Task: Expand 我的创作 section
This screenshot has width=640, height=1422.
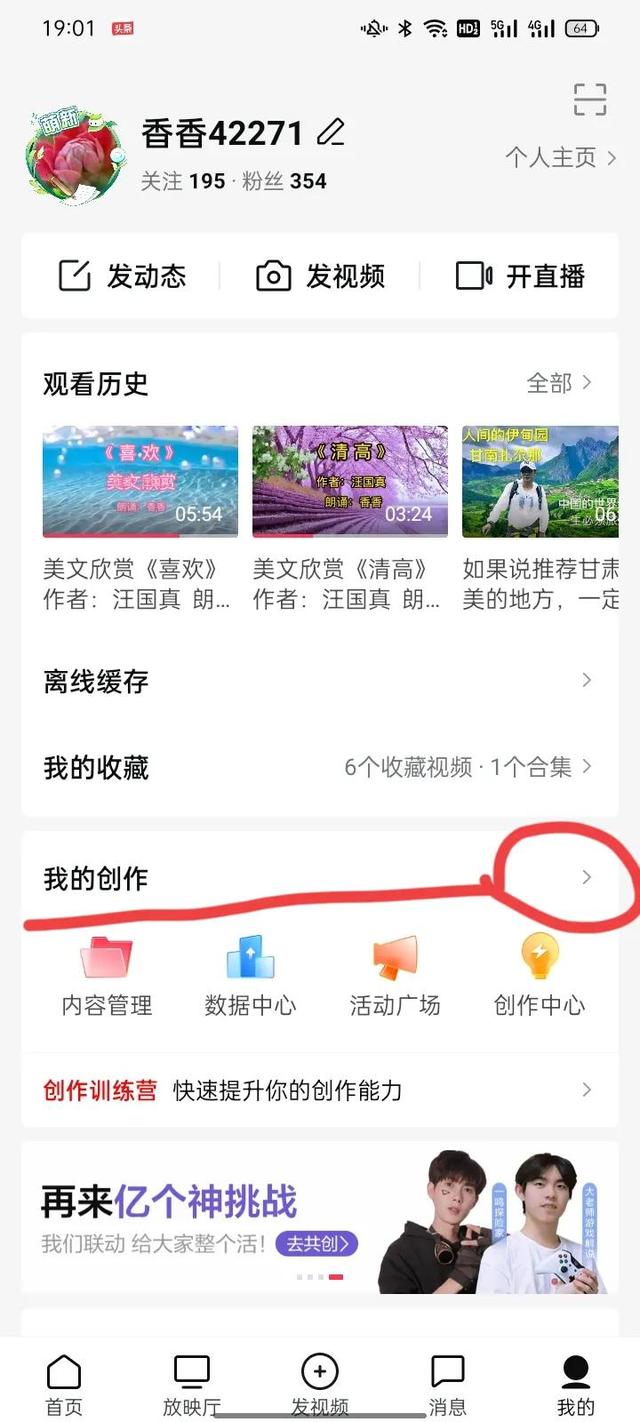Action: (586, 878)
